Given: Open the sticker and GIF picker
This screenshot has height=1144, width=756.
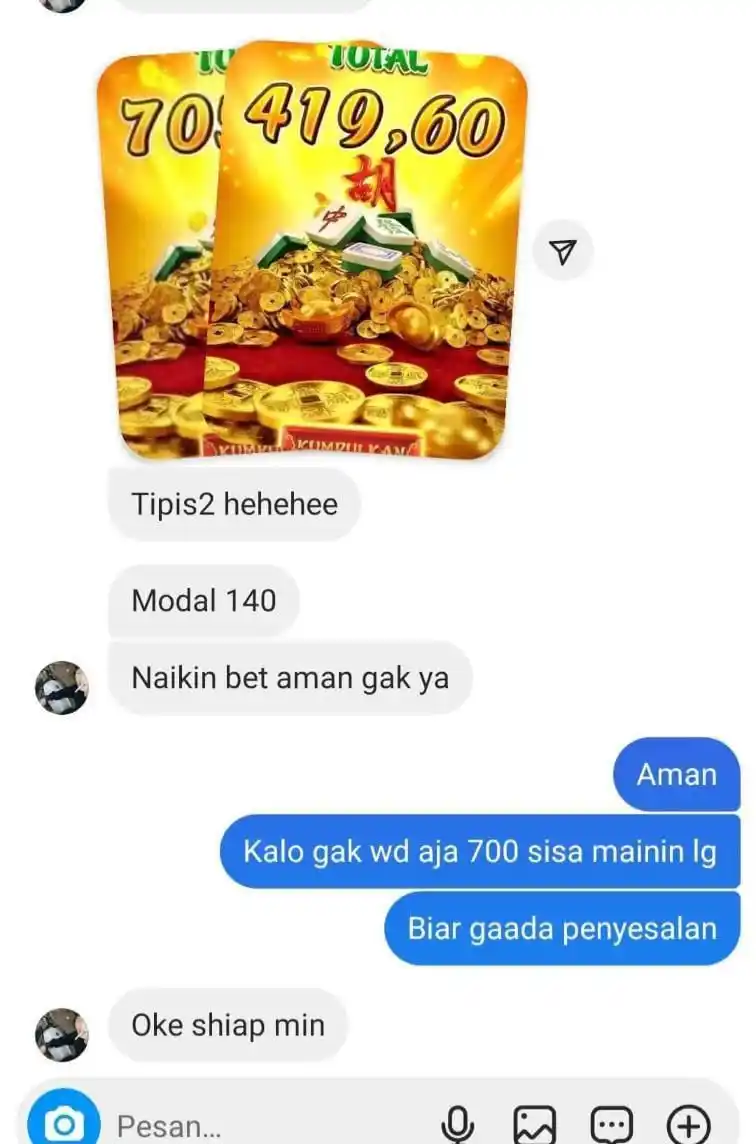Looking at the screenshot, I should (611, 1124).
